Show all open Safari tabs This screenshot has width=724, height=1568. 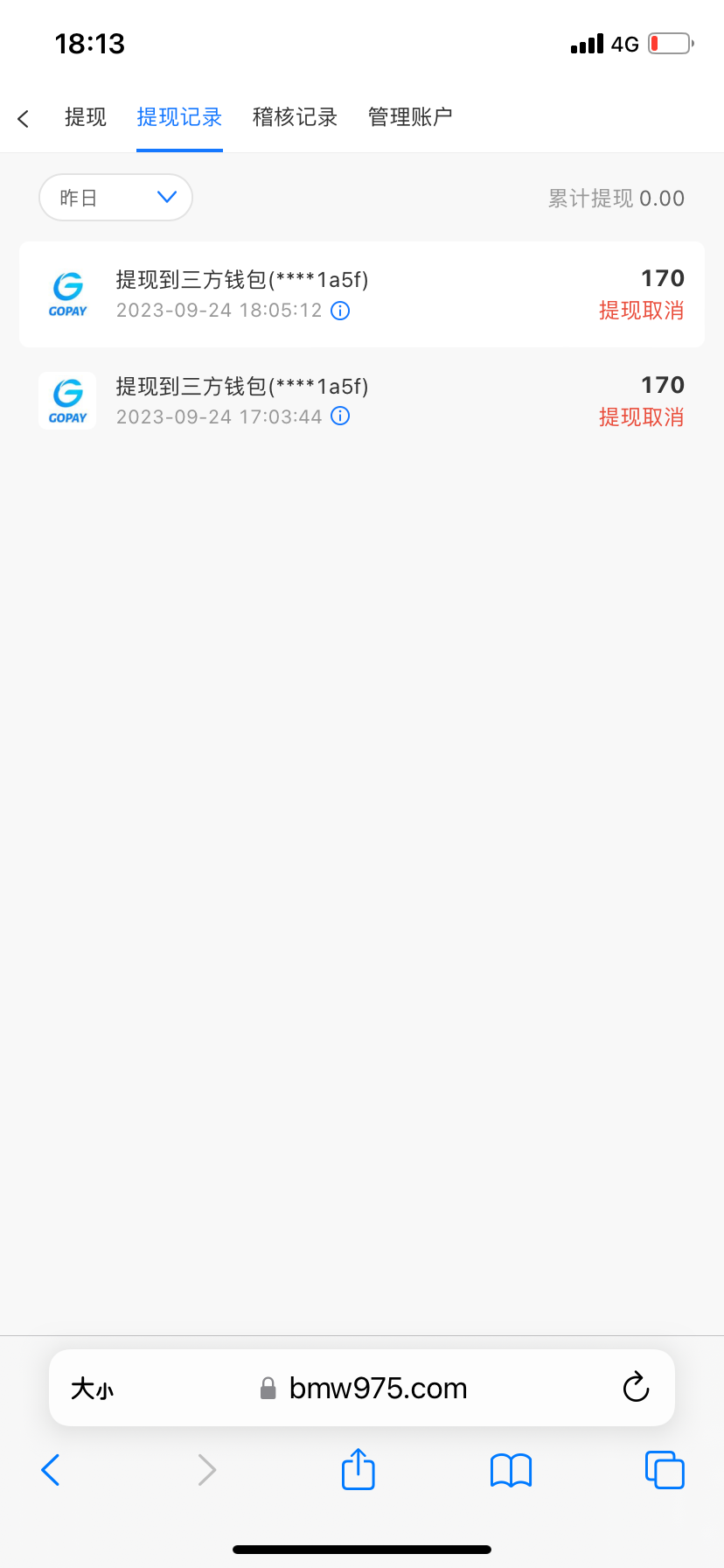(665, 1470)
